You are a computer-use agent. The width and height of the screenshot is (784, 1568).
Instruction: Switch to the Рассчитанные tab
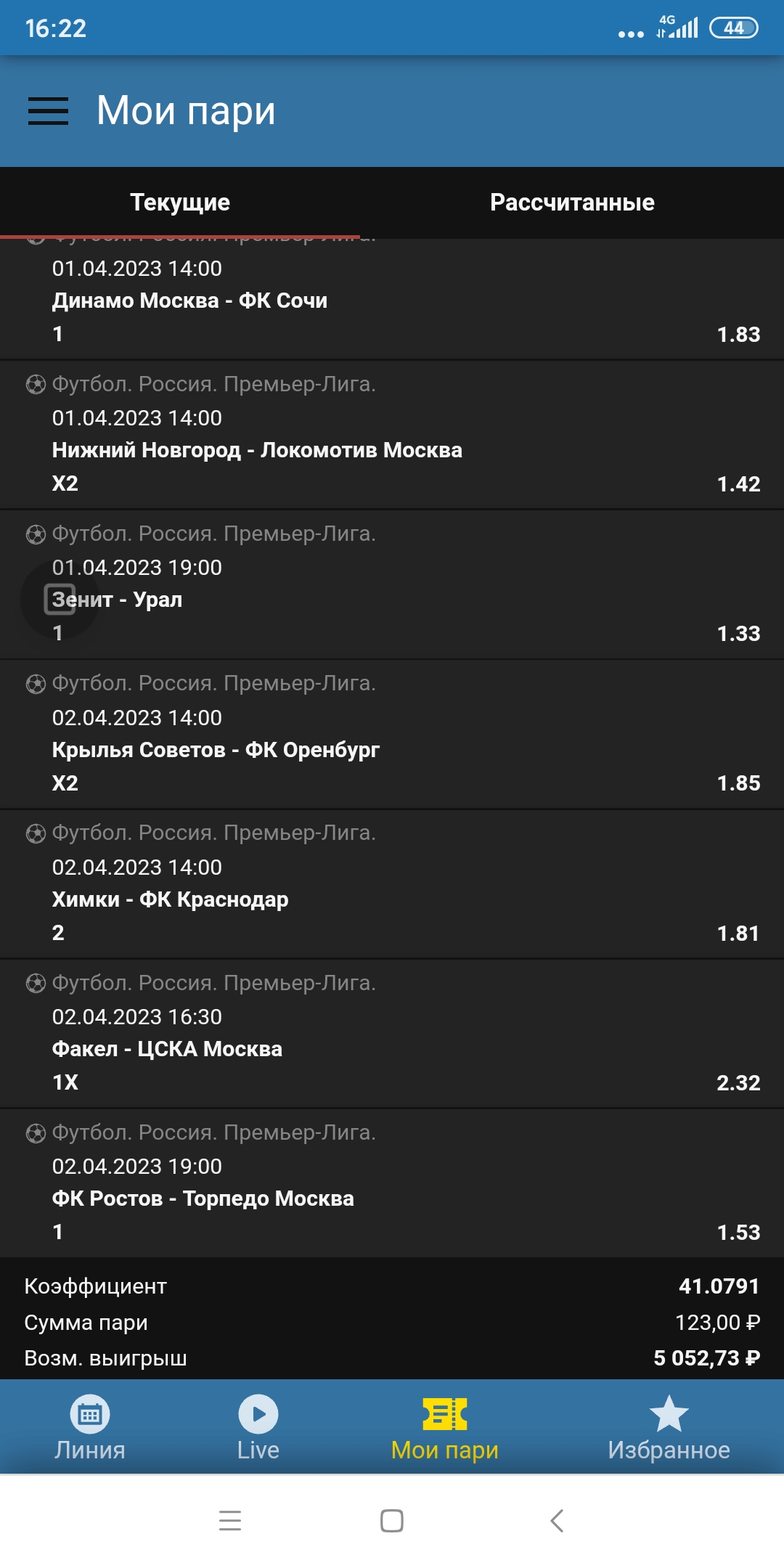coord(572,203)
